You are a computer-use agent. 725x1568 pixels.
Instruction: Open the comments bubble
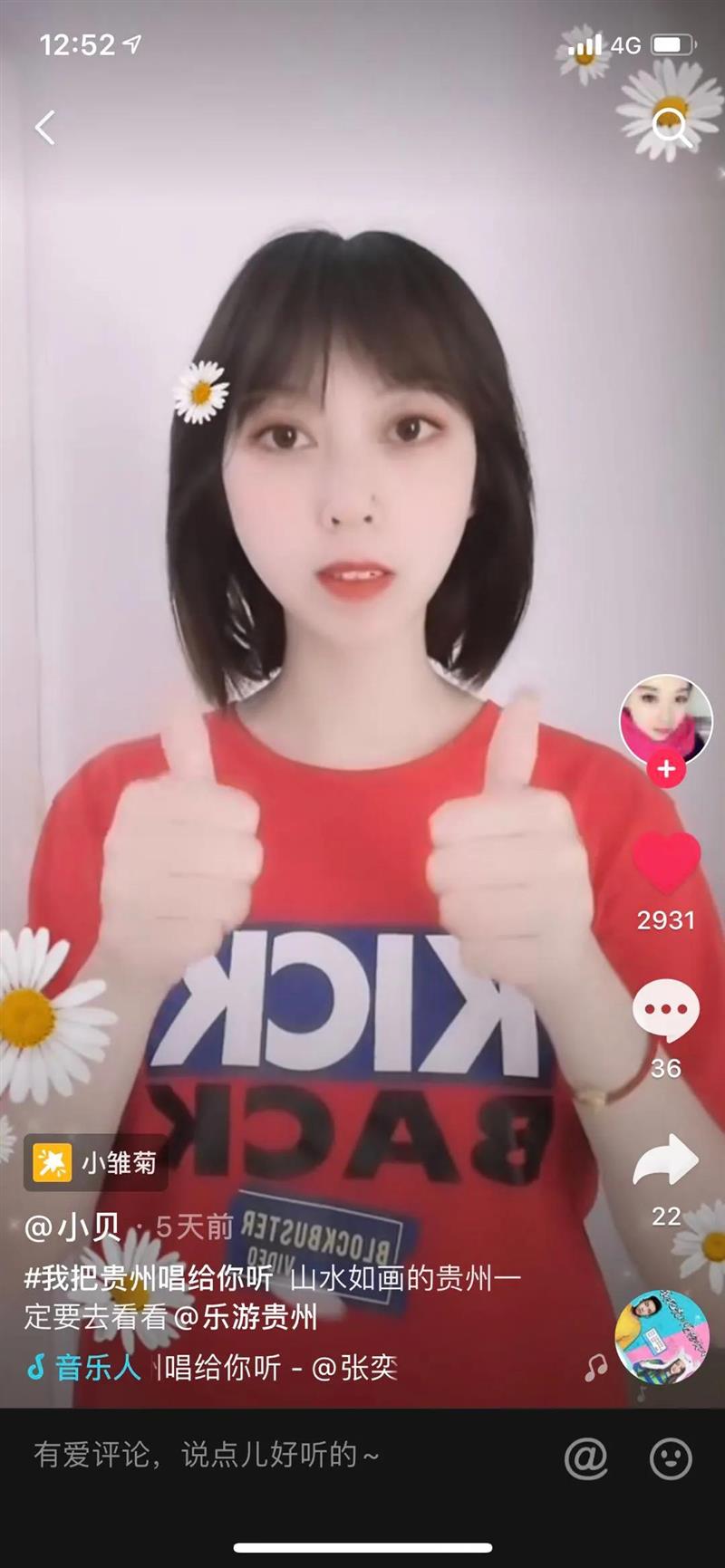[x=665, y=1011]
